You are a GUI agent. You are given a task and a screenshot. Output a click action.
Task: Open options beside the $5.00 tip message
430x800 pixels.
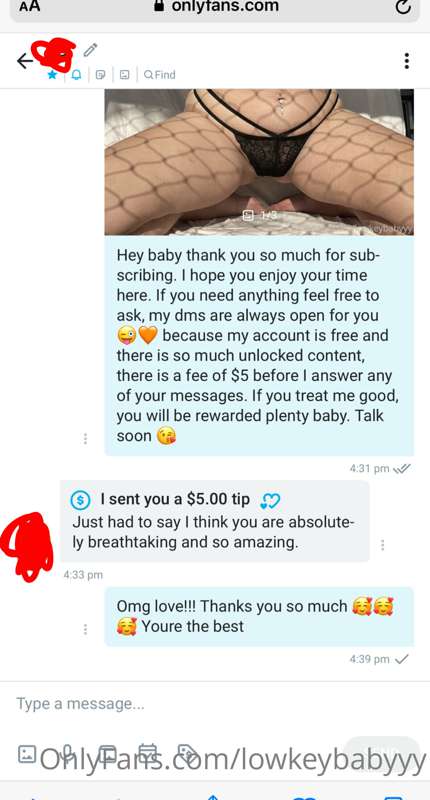(382, 545)
